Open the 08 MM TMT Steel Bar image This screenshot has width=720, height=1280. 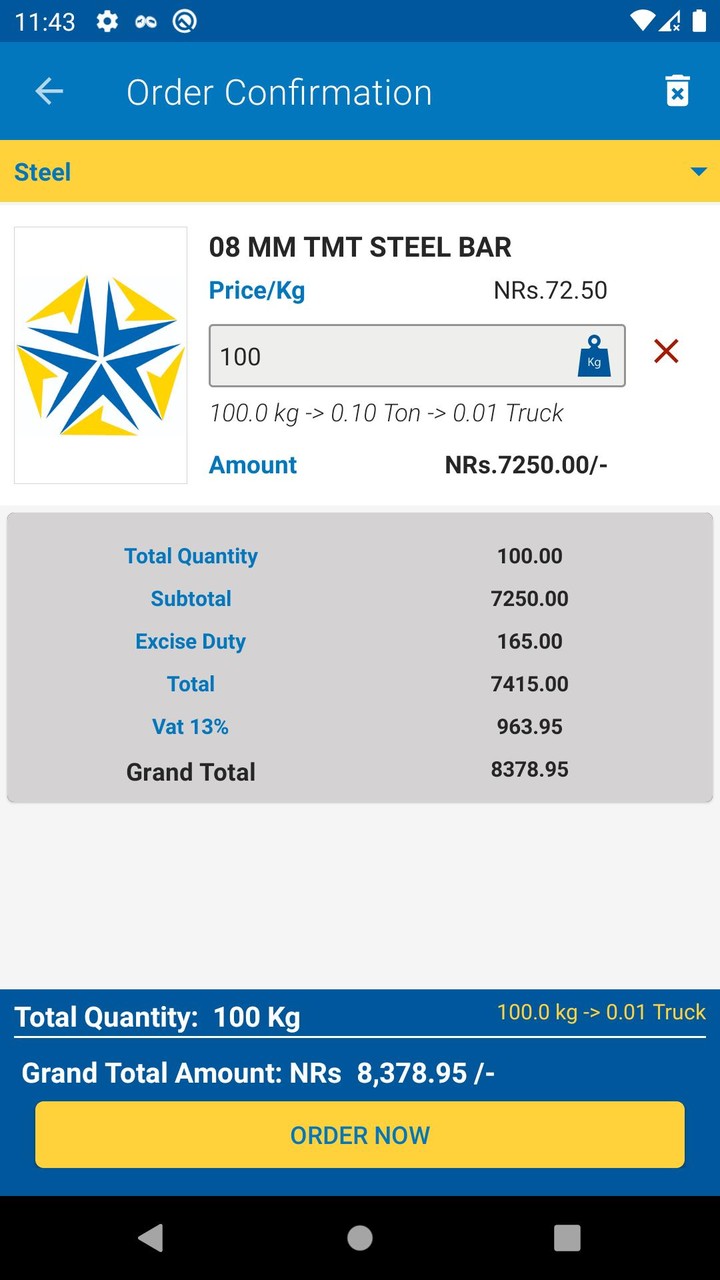pyautogui.click(x=101, y=356)
